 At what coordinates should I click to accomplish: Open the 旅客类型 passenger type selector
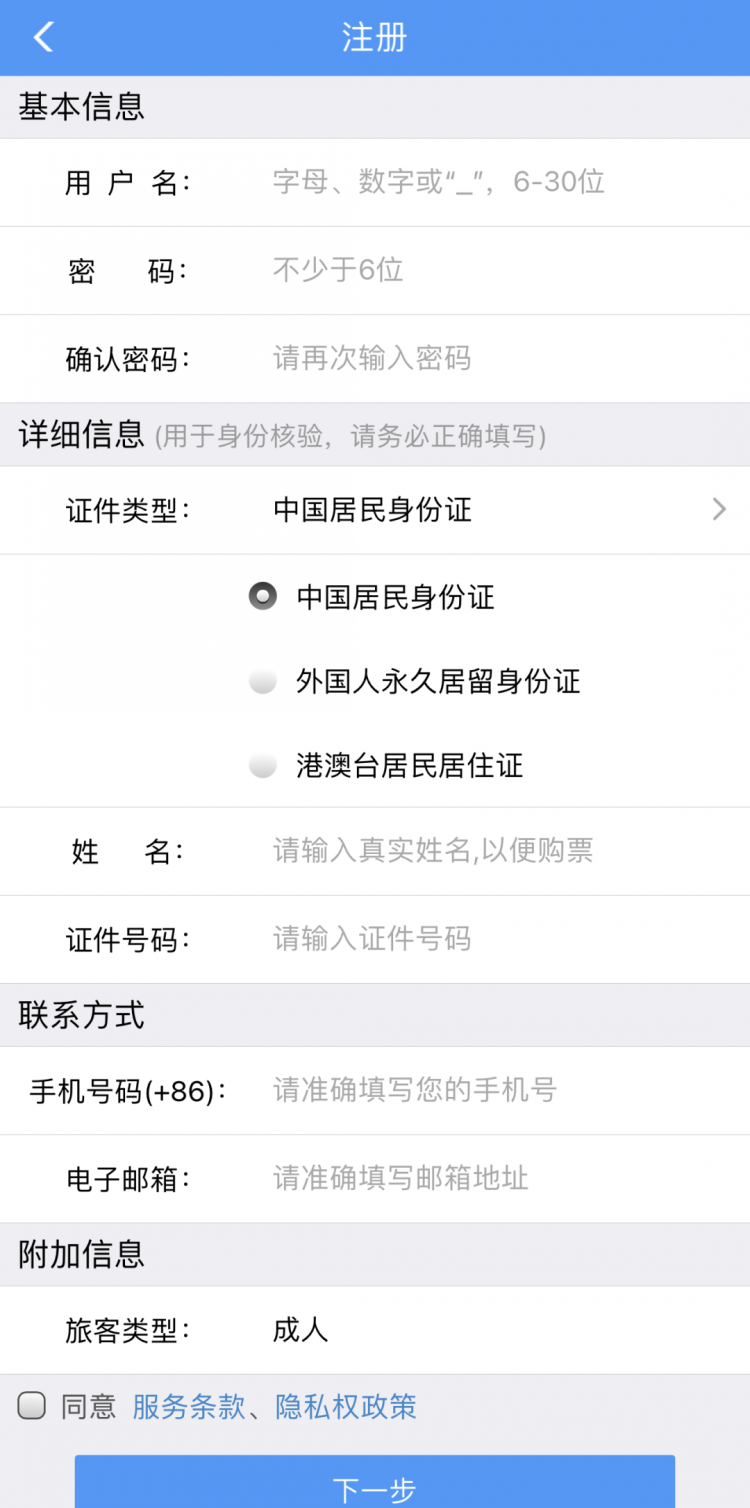(x=375, y=1330)
